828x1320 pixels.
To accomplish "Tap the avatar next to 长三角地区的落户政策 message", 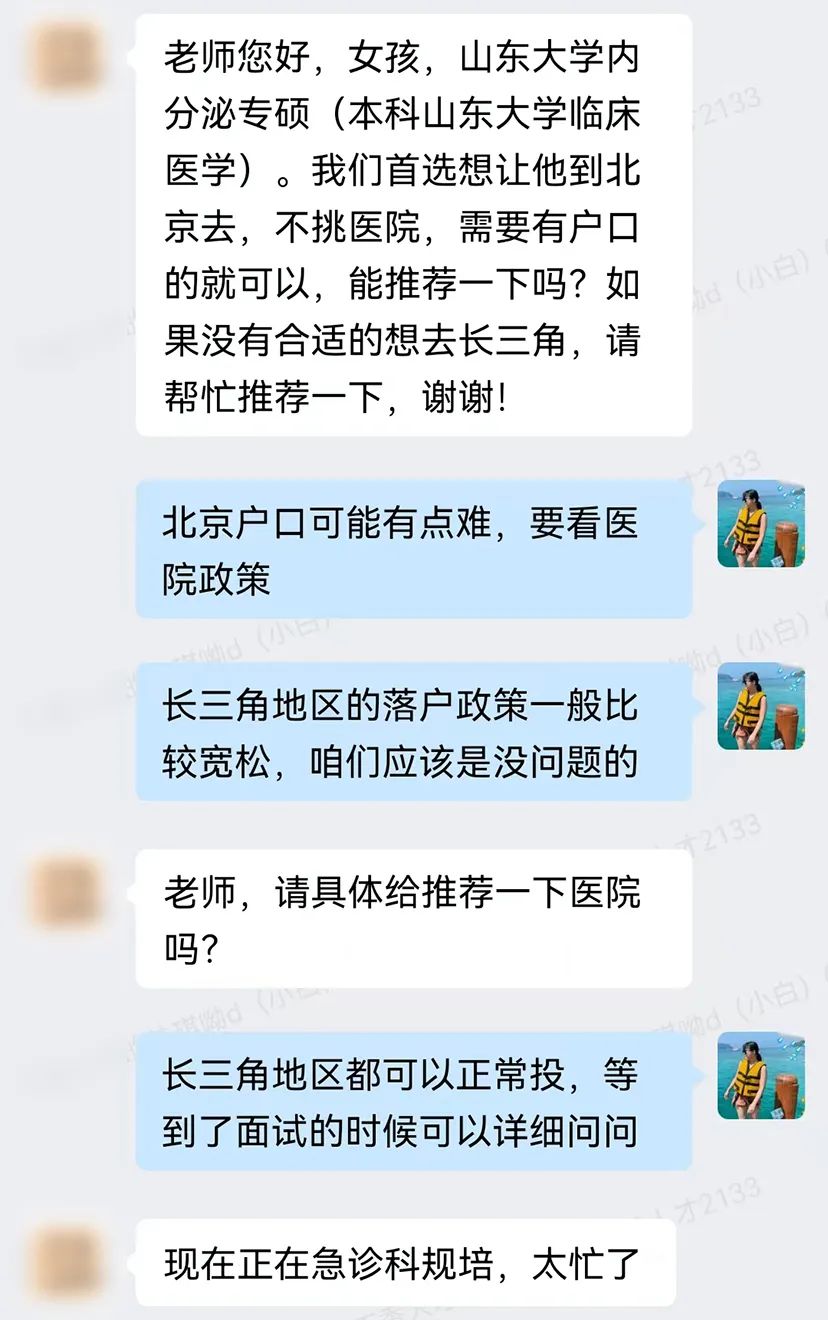I will coord(761,706).
